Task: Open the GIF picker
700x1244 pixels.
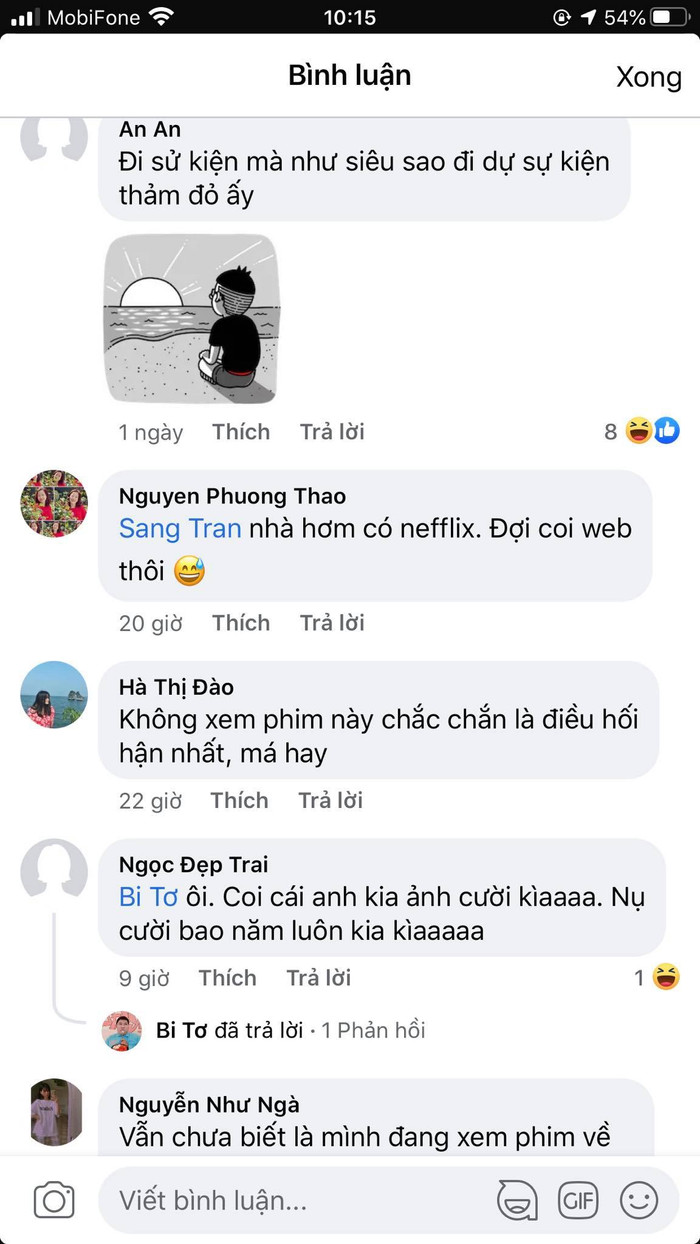Action: coord(578,1200)
